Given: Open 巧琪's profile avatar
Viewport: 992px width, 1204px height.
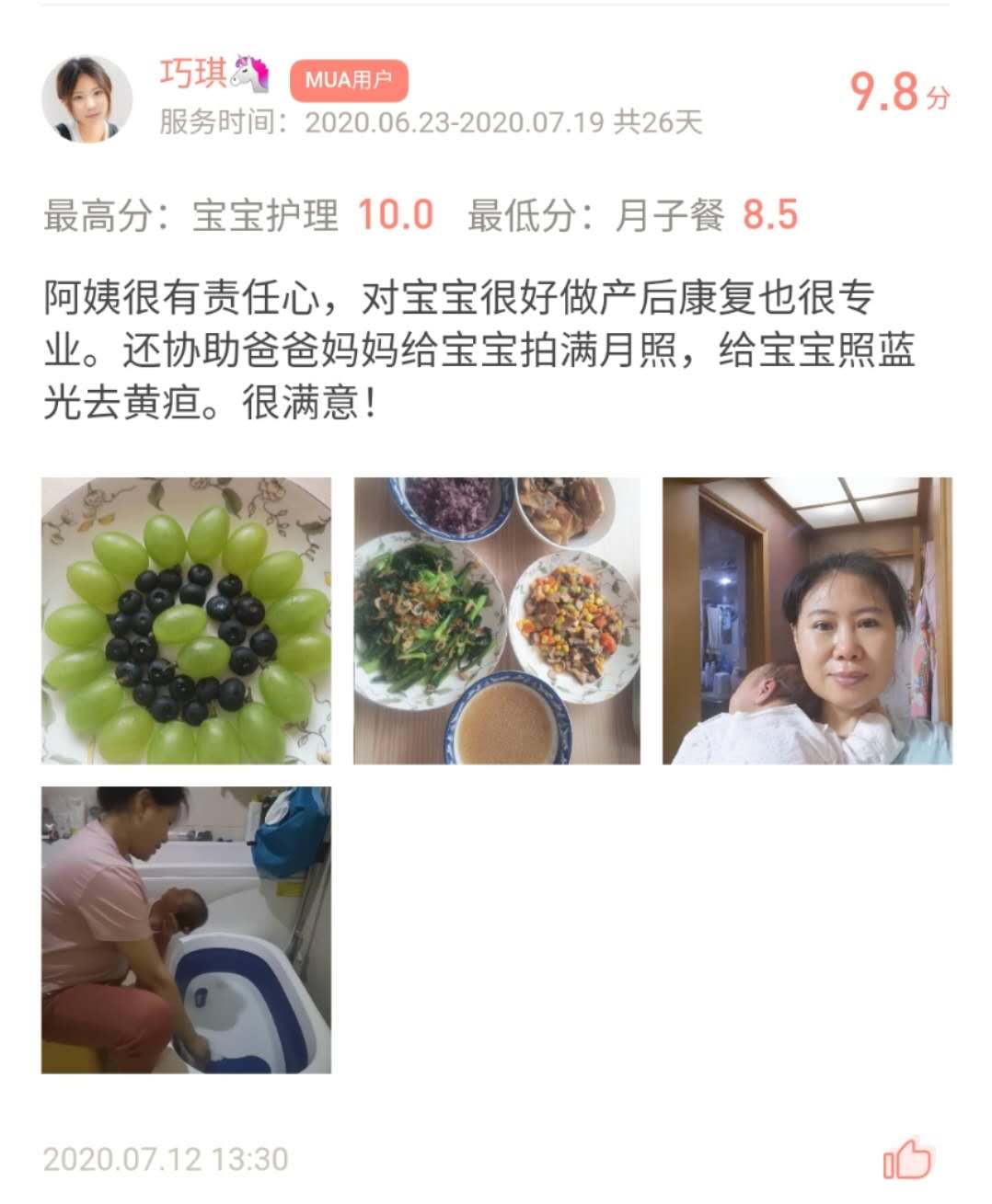Looking at the screenshot, I should 87,99.
